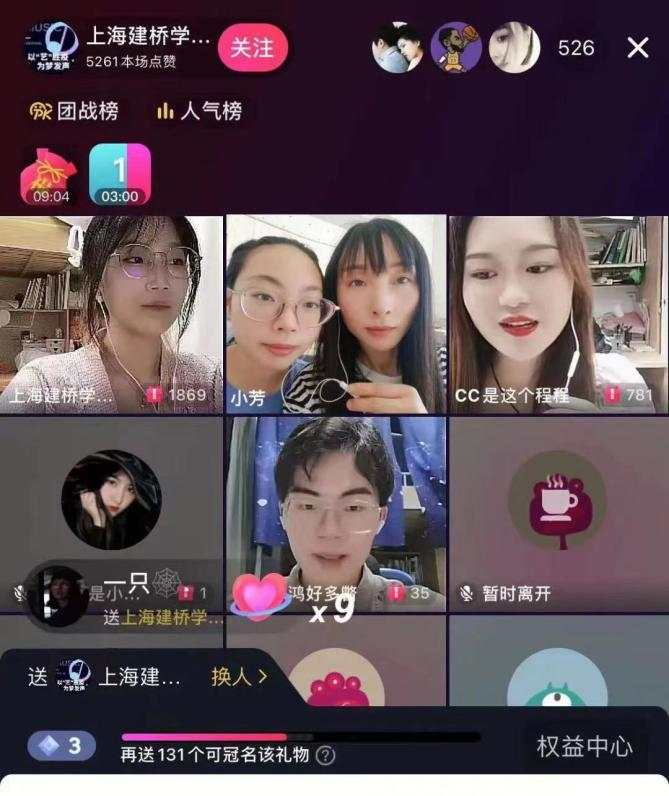This screenshot has width=669, height=796.
Task: Open the 人气榜 popularity ranking
Action: (198, 111)
